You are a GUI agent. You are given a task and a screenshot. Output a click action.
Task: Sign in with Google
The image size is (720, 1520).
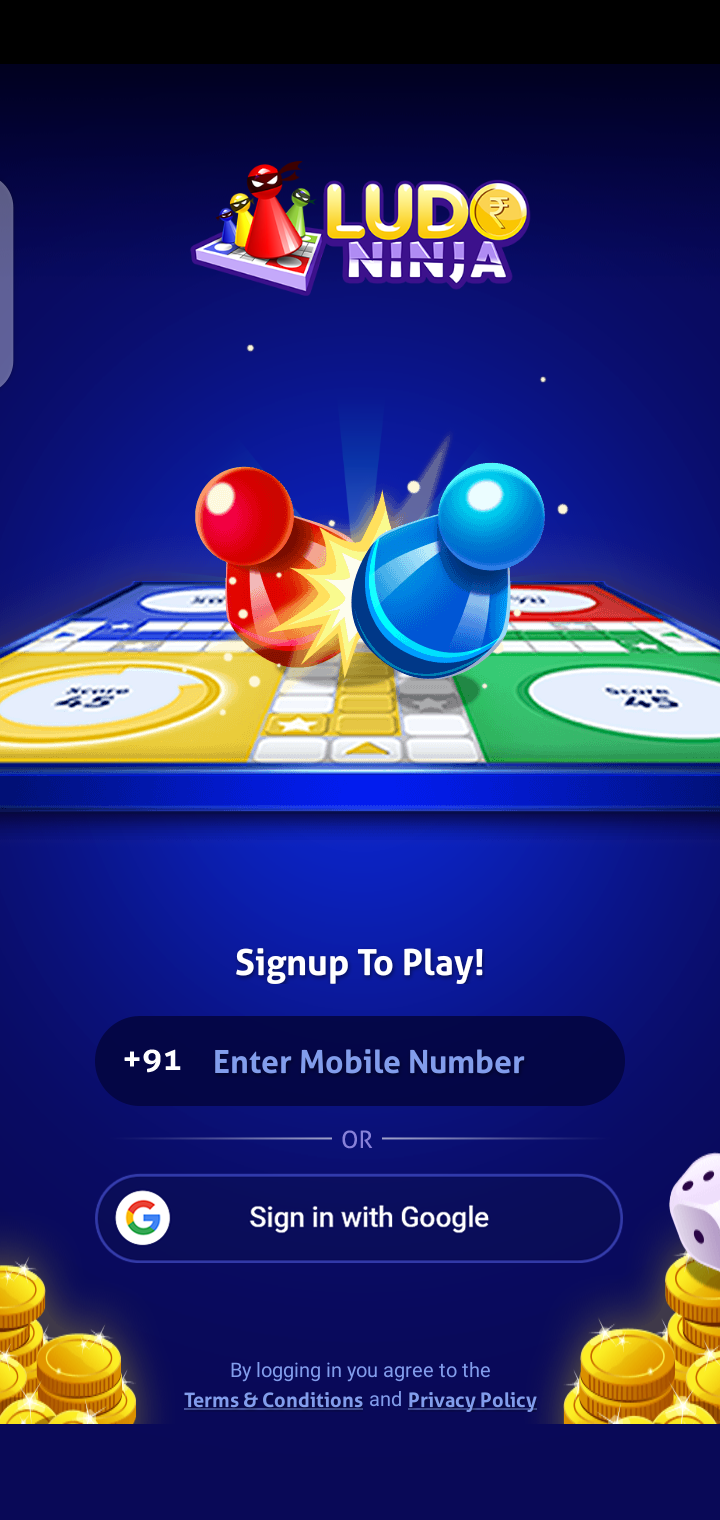pyautogui.click(x=359, y=1217)
